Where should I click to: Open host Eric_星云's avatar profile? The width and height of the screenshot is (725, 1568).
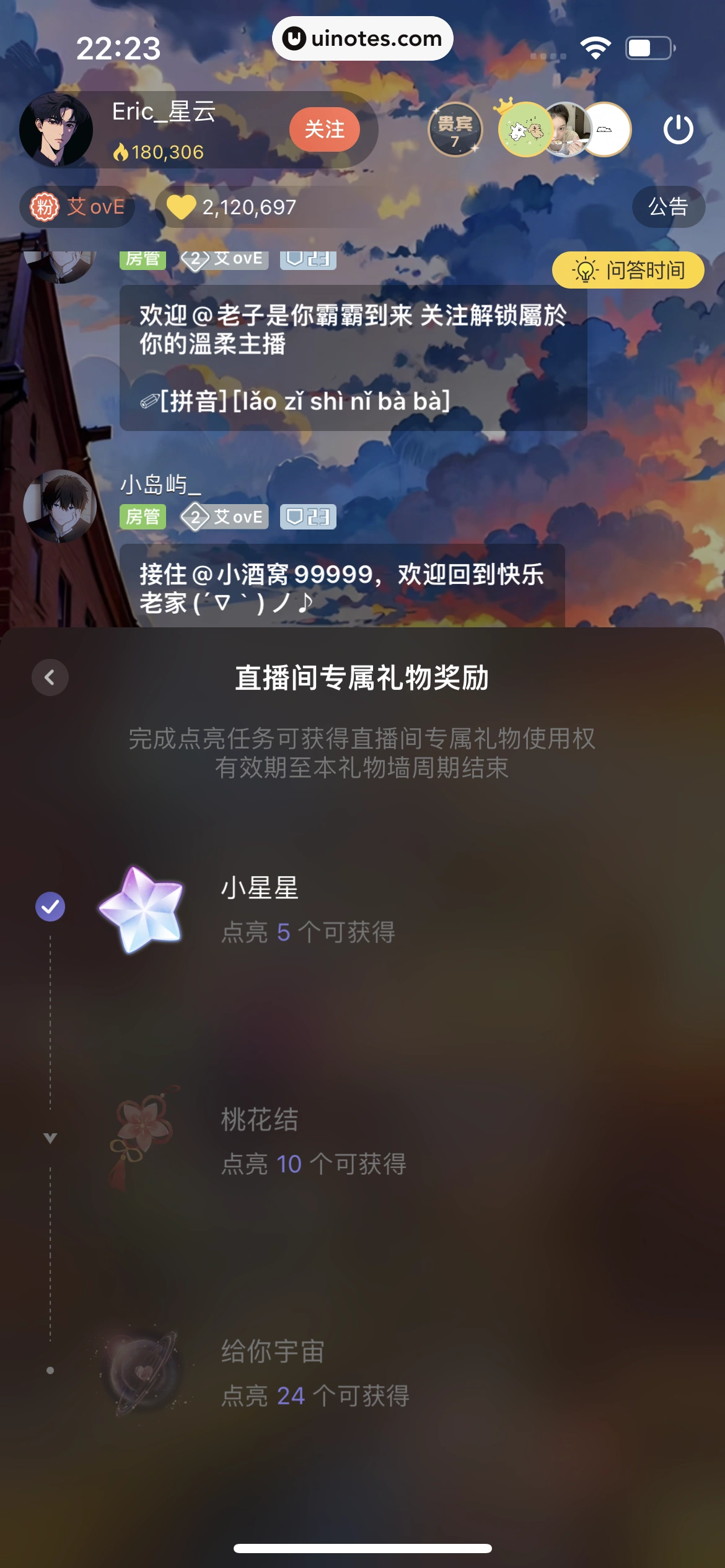[56, 130]
